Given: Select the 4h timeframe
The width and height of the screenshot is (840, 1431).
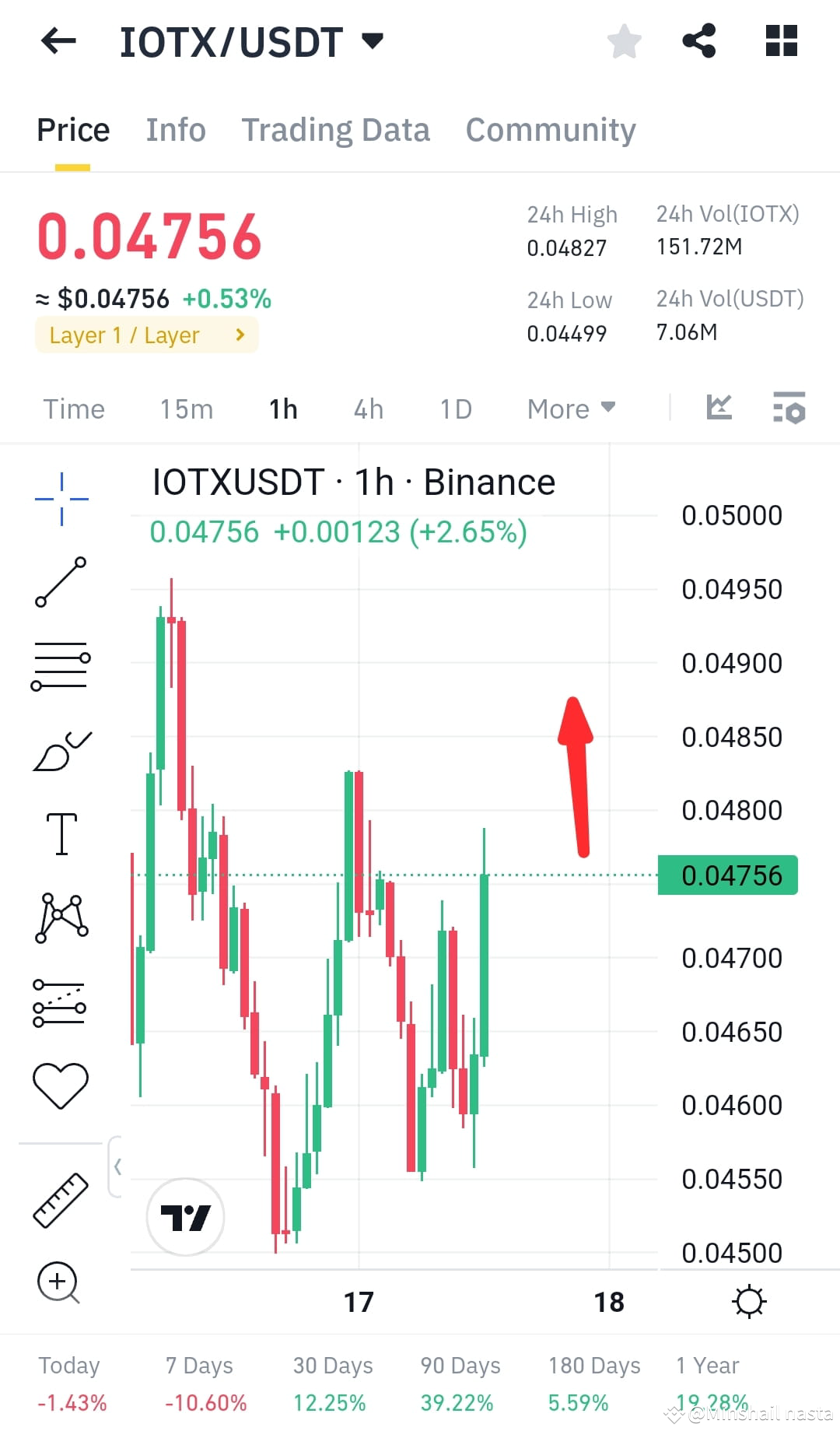Looking at the screenshot, I should coord(368,408).
